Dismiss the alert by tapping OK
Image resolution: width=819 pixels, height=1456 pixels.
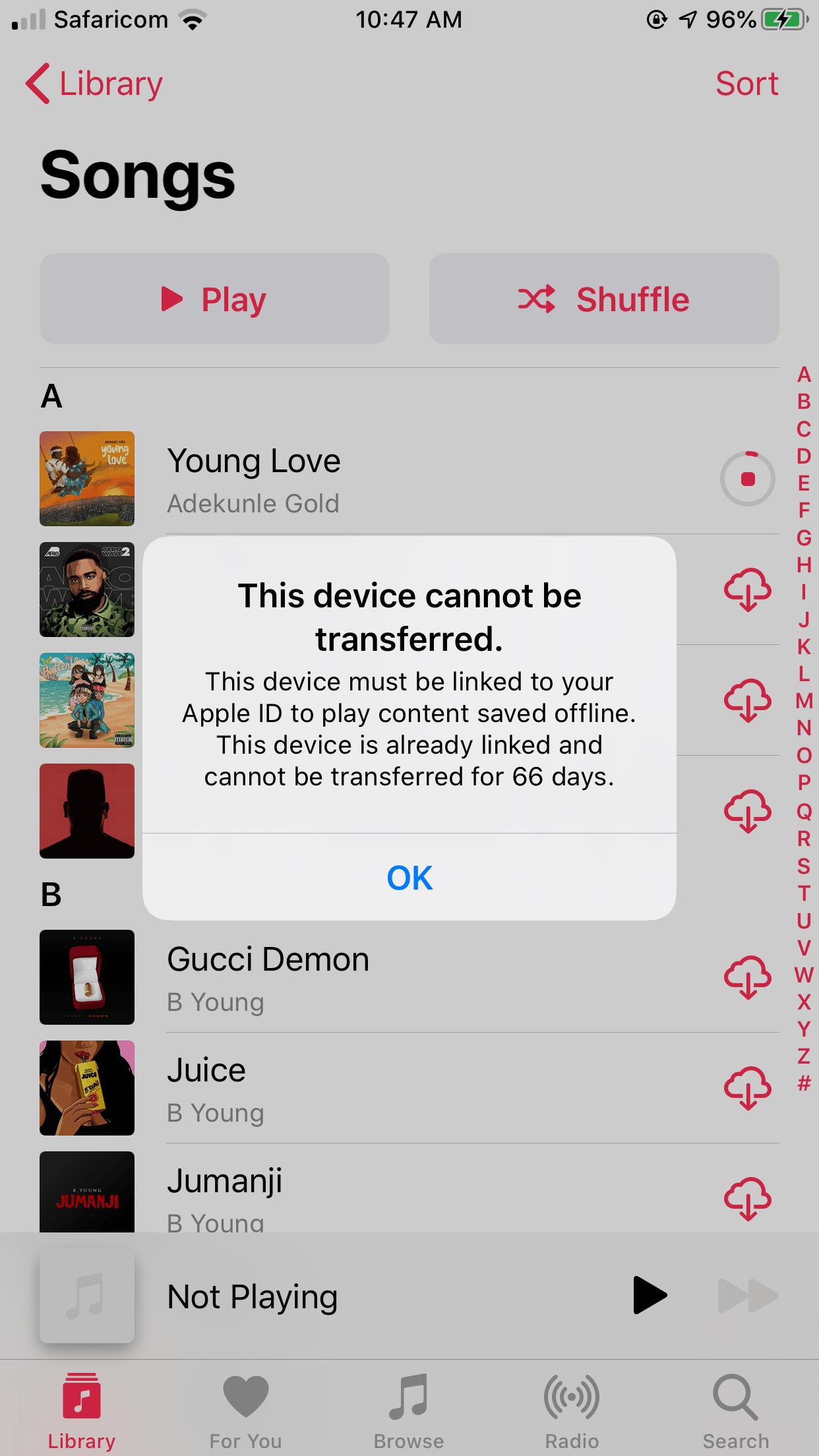(409, 878)
